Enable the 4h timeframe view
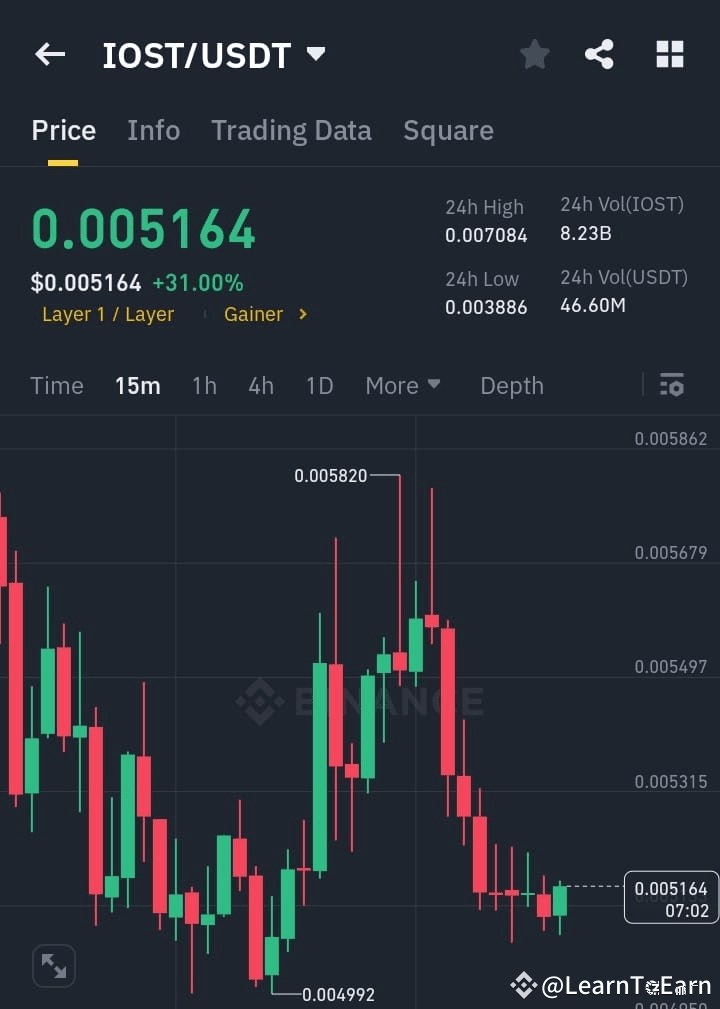Image resolution: width=720 pixels, height=1009 pixels. (260, 385)
